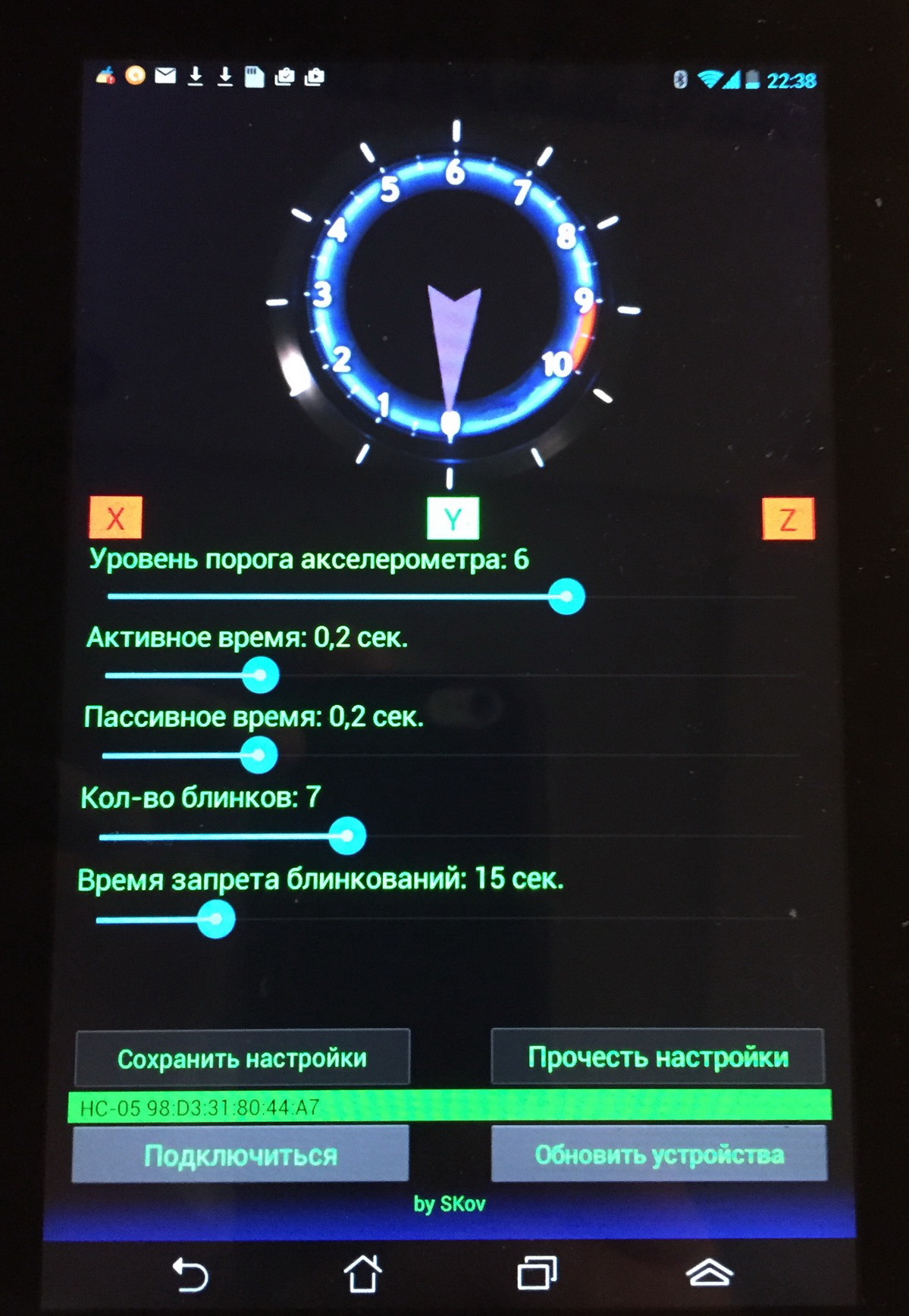Tap the Пассивное время slider
The height and width of the screenshot is (1316, 909).
(x=259, y=755)
